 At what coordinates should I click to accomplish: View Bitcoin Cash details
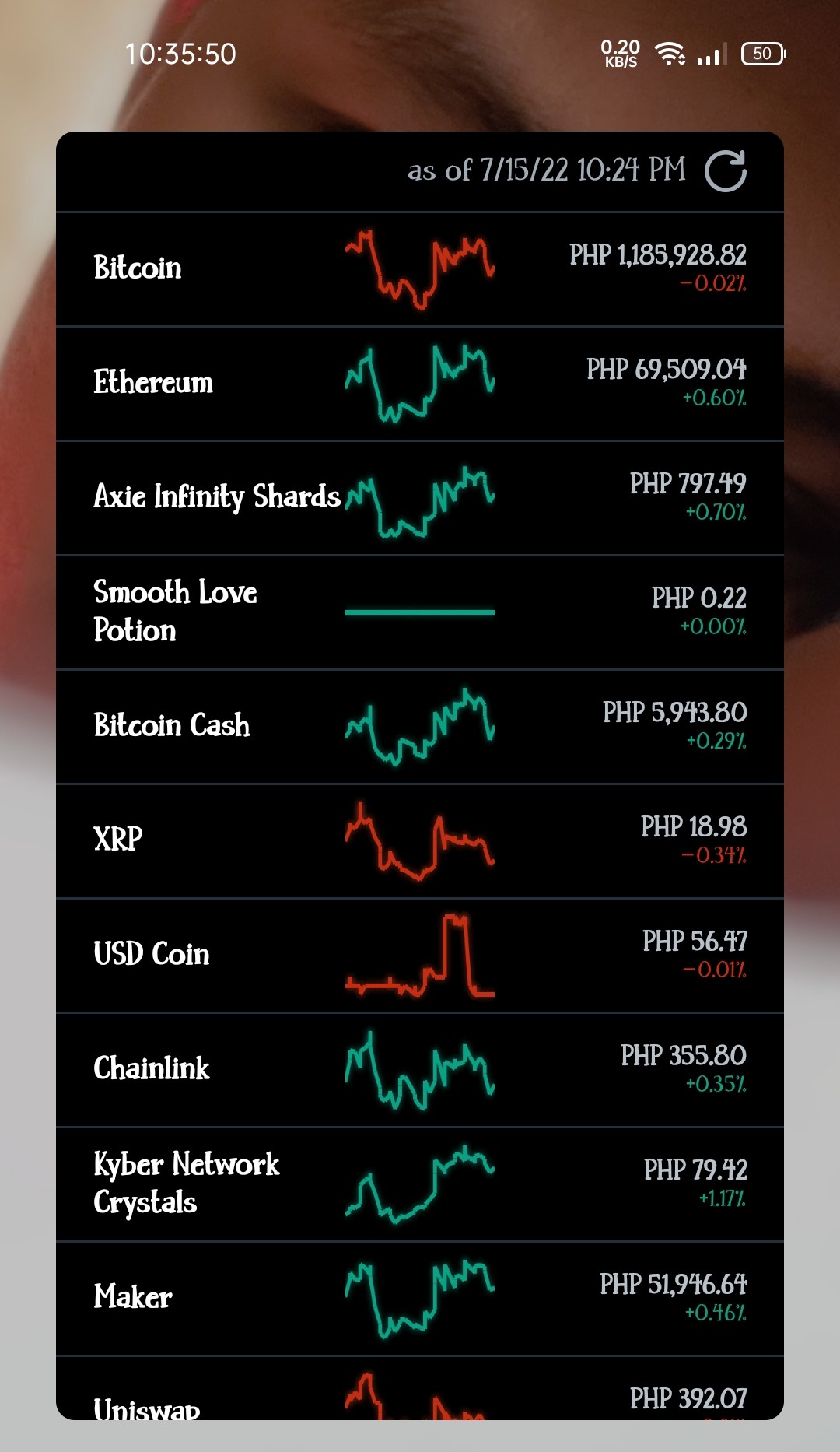(x=420, y=727)
